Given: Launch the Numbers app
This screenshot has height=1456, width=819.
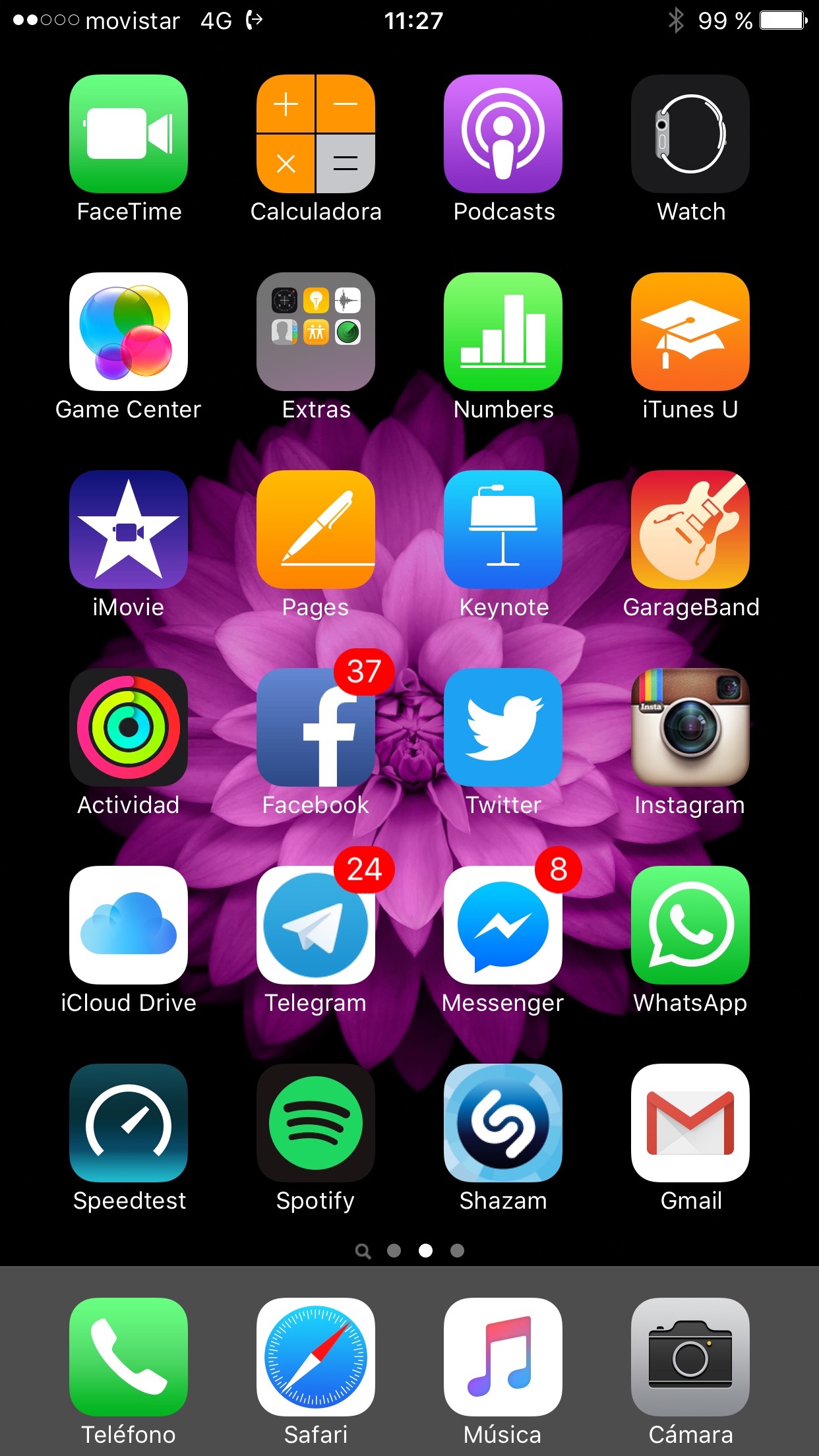Looking at the screenshot, I should [503, 332].
